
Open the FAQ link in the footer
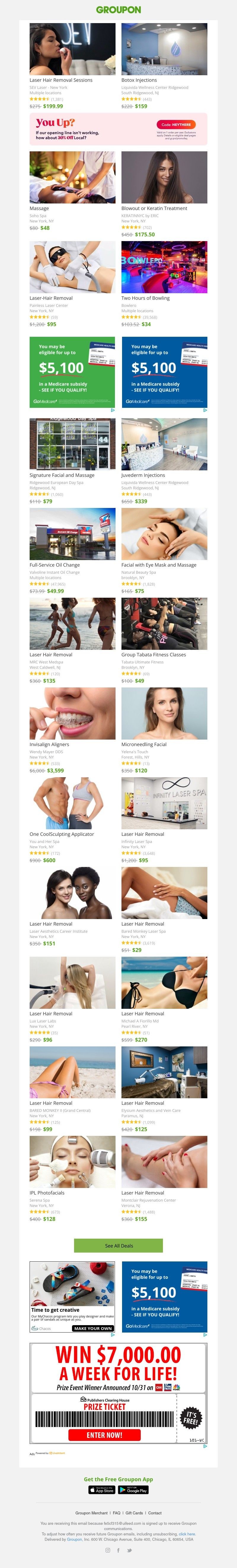(x=116, y=1513)
